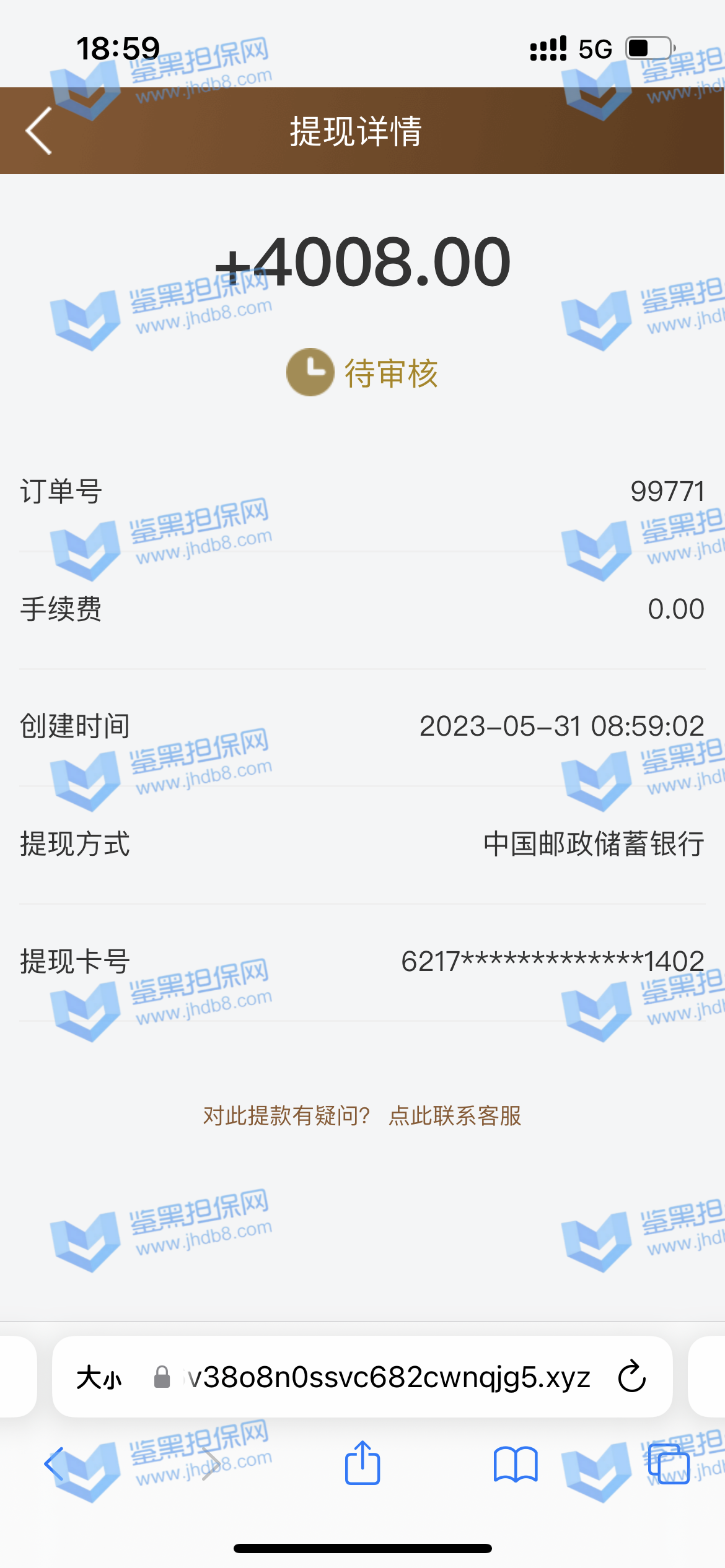Viewport: 725px width, 1568px height.
Task: Reload the page in Safari
Action: (x=632, y=1377)
